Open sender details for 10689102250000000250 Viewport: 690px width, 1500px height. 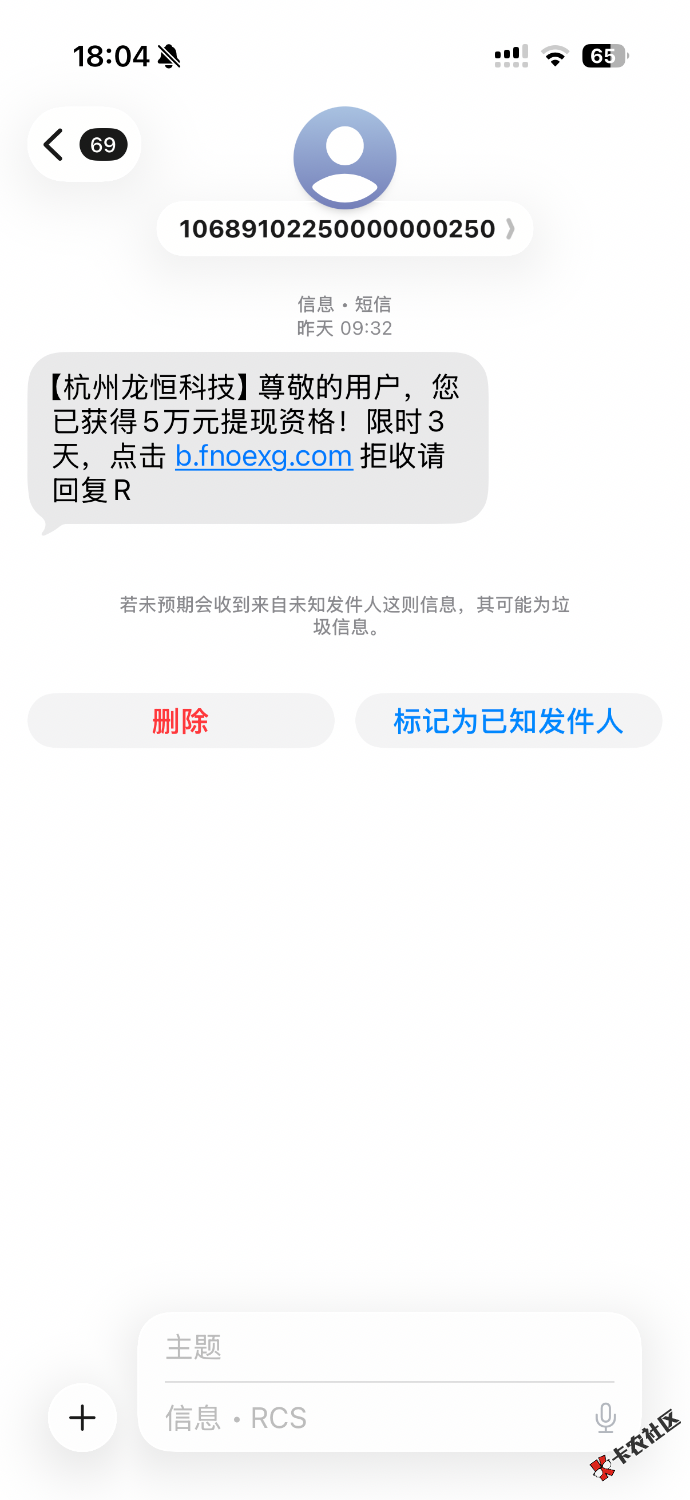[344, 229]
